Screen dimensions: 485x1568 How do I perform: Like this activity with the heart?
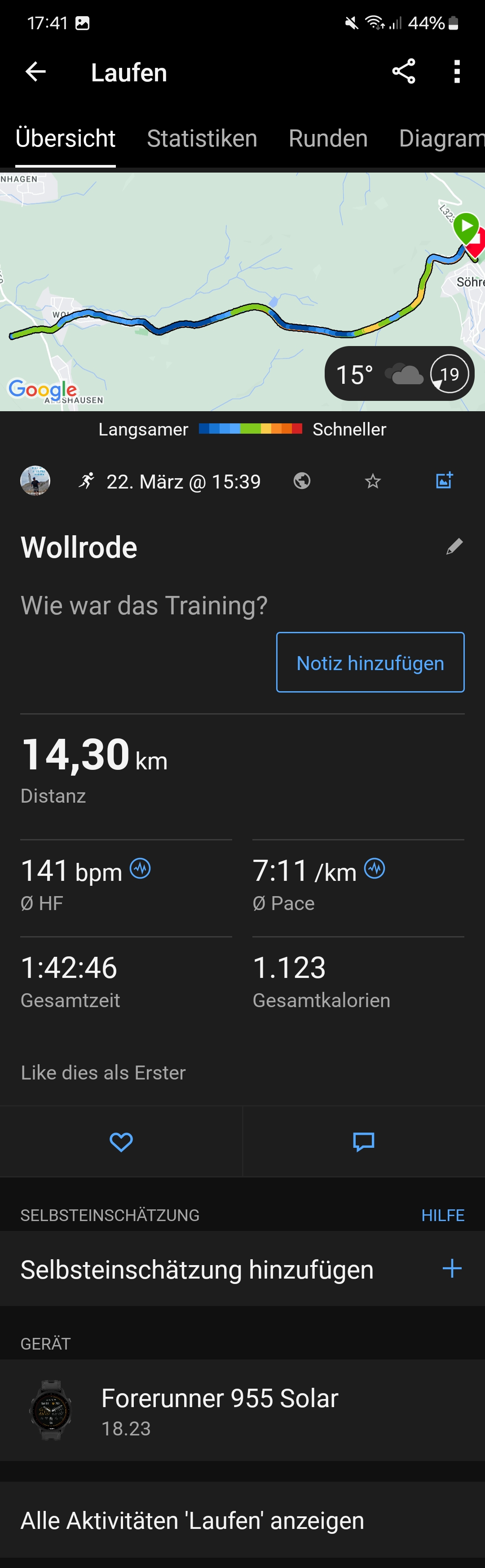[x=120, y=1142]
